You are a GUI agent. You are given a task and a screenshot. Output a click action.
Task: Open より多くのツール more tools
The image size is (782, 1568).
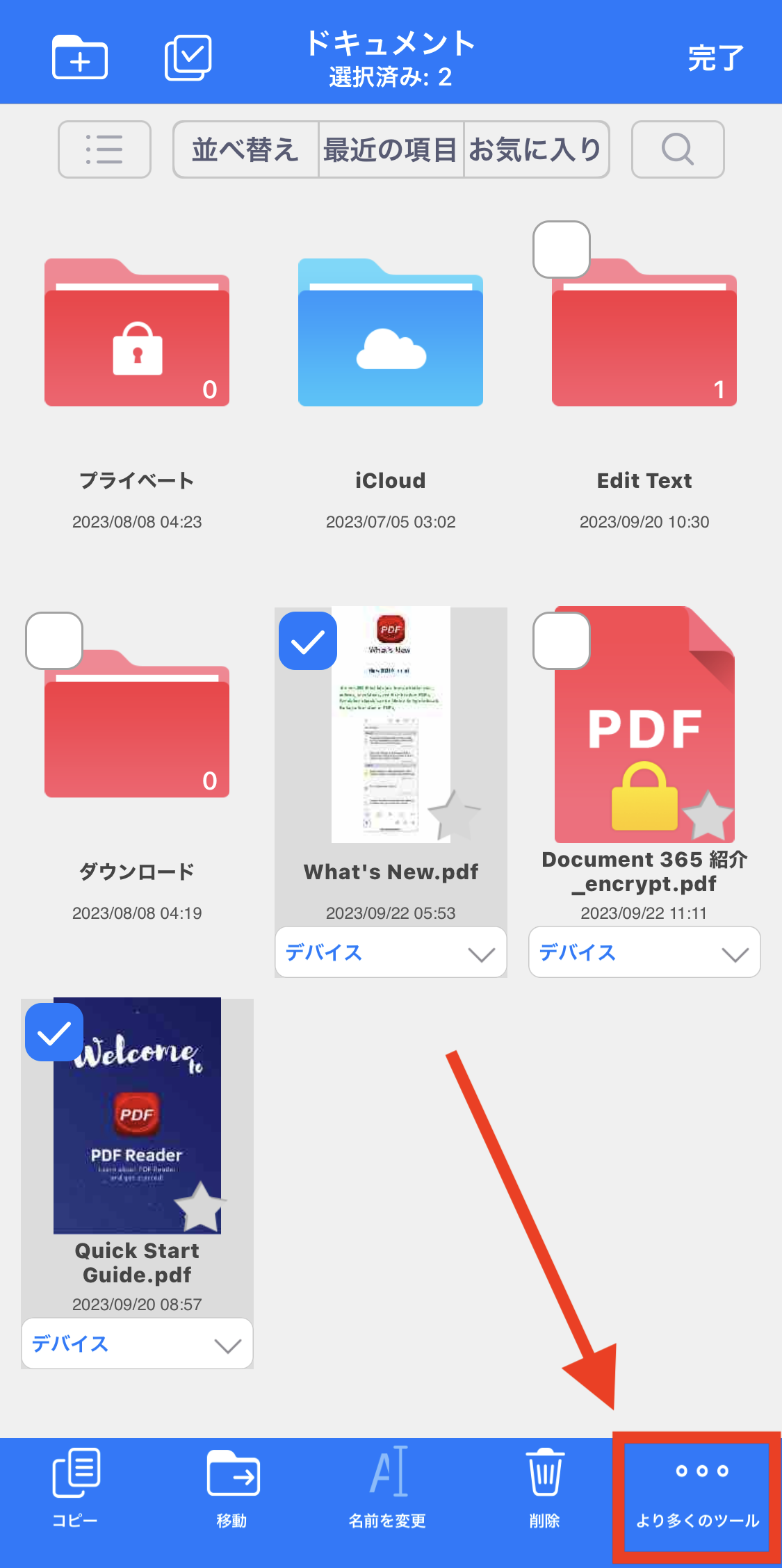tap(697, 1494)
